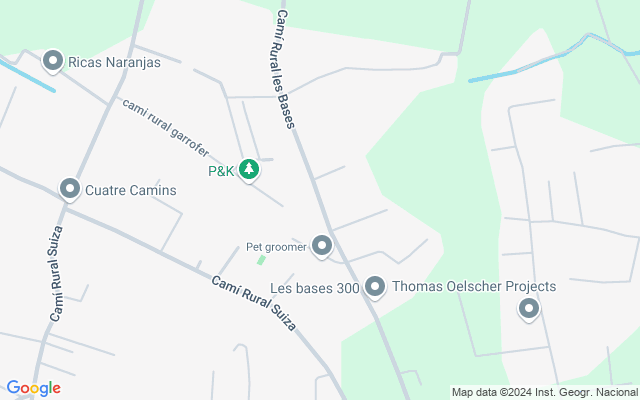Select the Cuatre Camins map pin

(70, 188)
